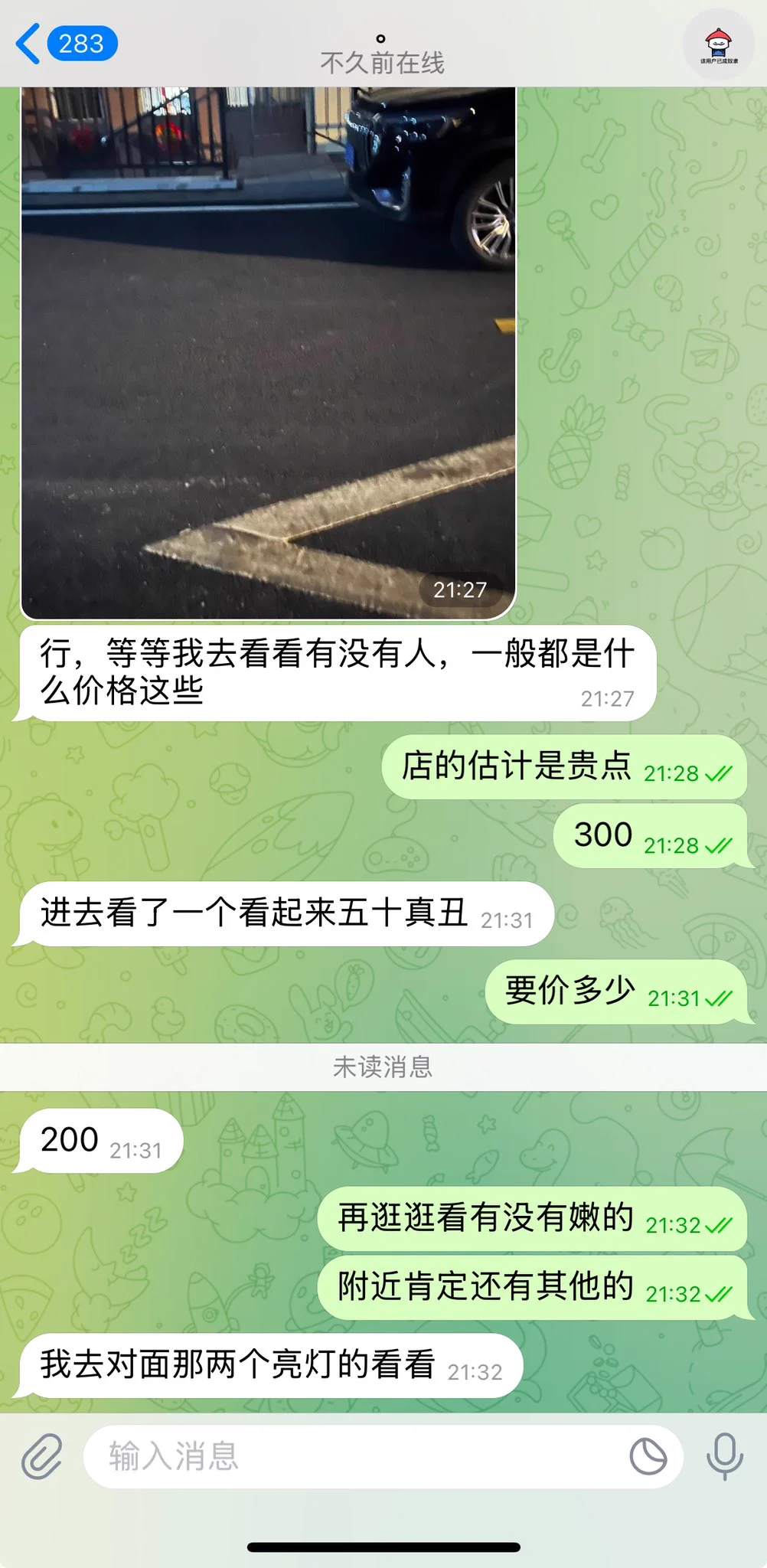Open the chat header showing 不久前在线

pyautogui.click(x=382, y=54)
